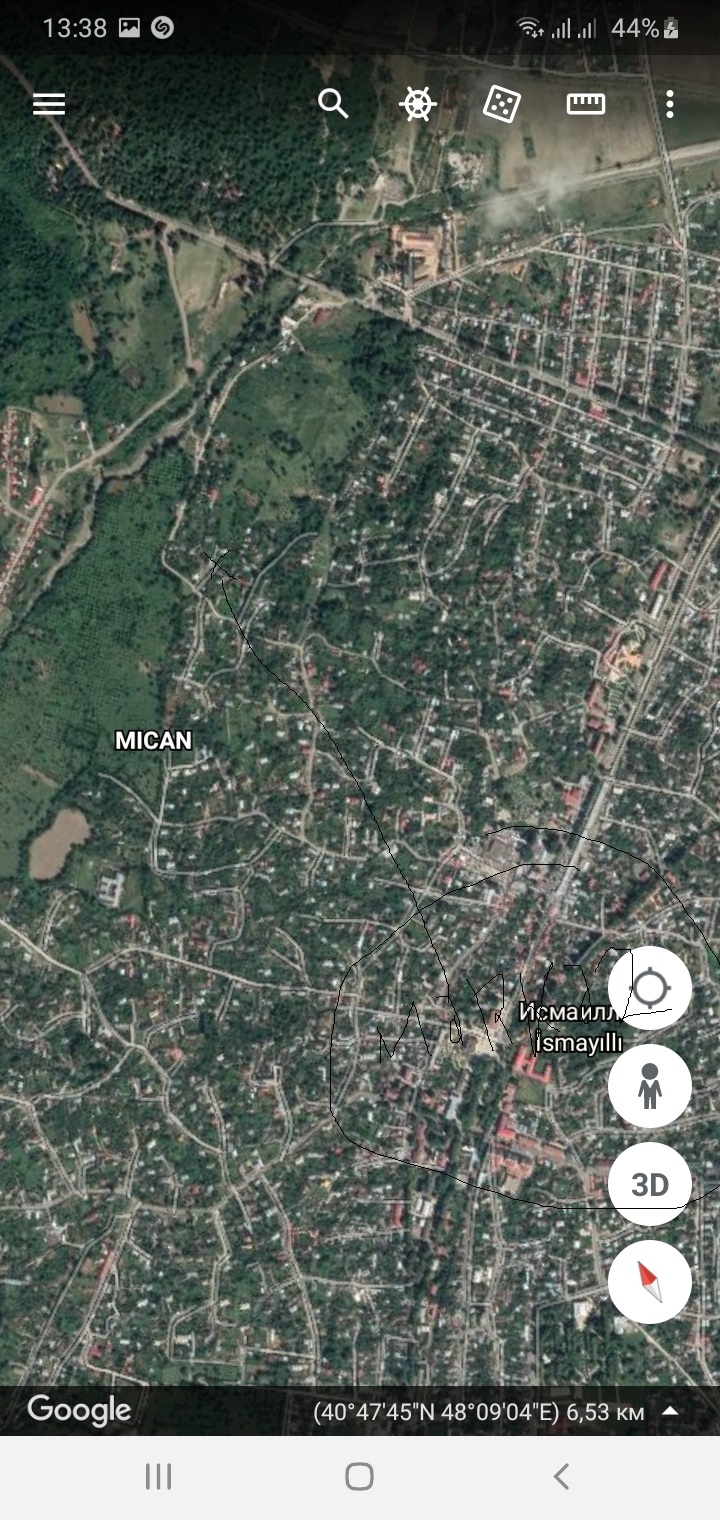The height and width of the screenshot is (1520, 720).
Task: Open the Voyager ship wheel icon
Action: 418,104
